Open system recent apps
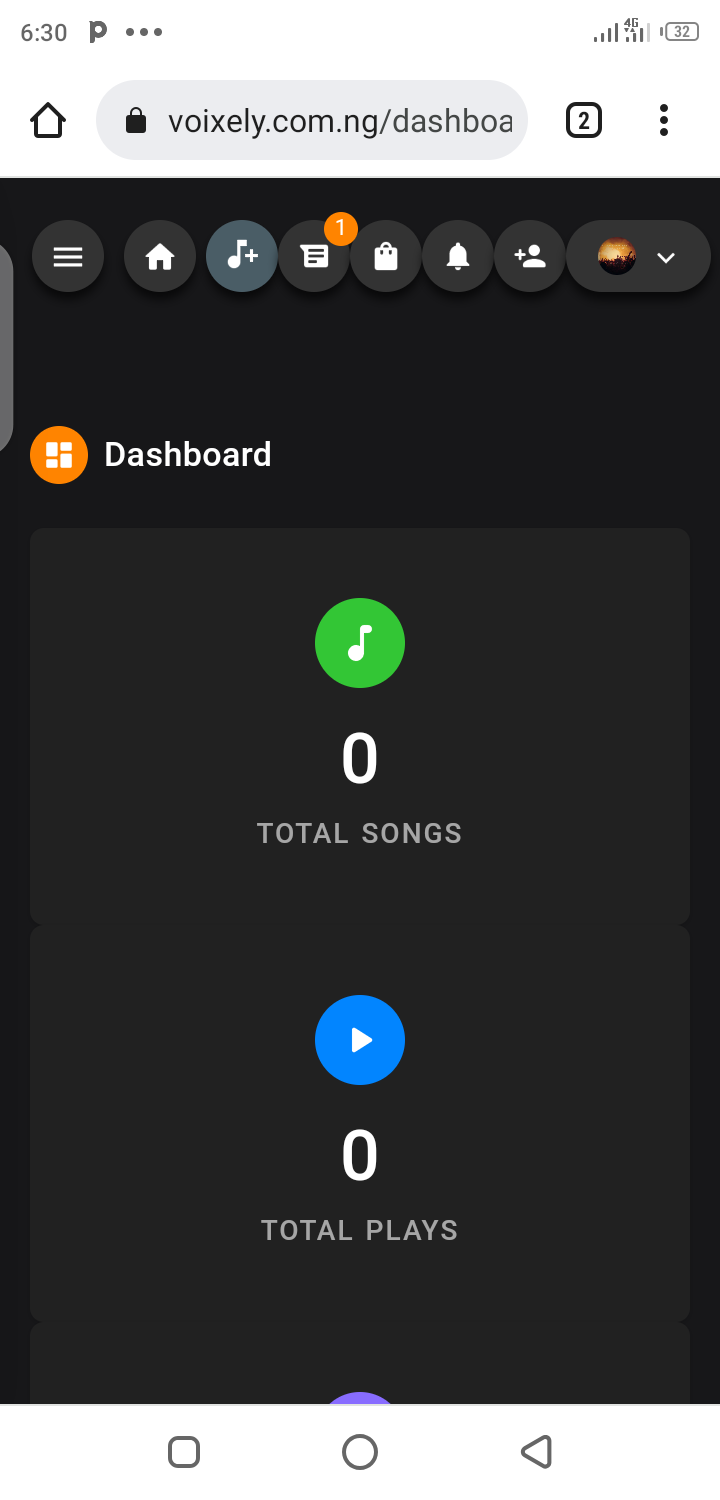 click(184, 1452)
